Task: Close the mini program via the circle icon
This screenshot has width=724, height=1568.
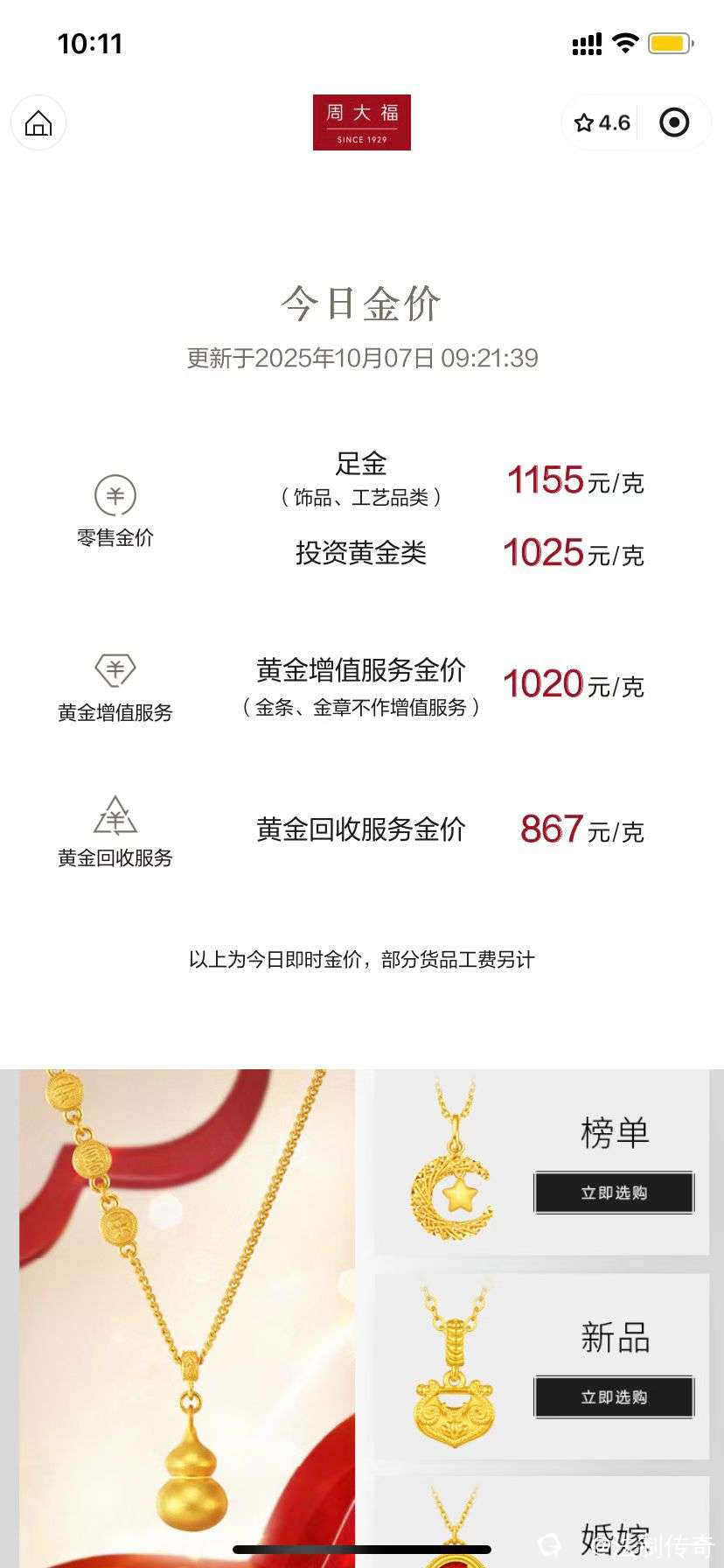Action: (x=673, y=123)
